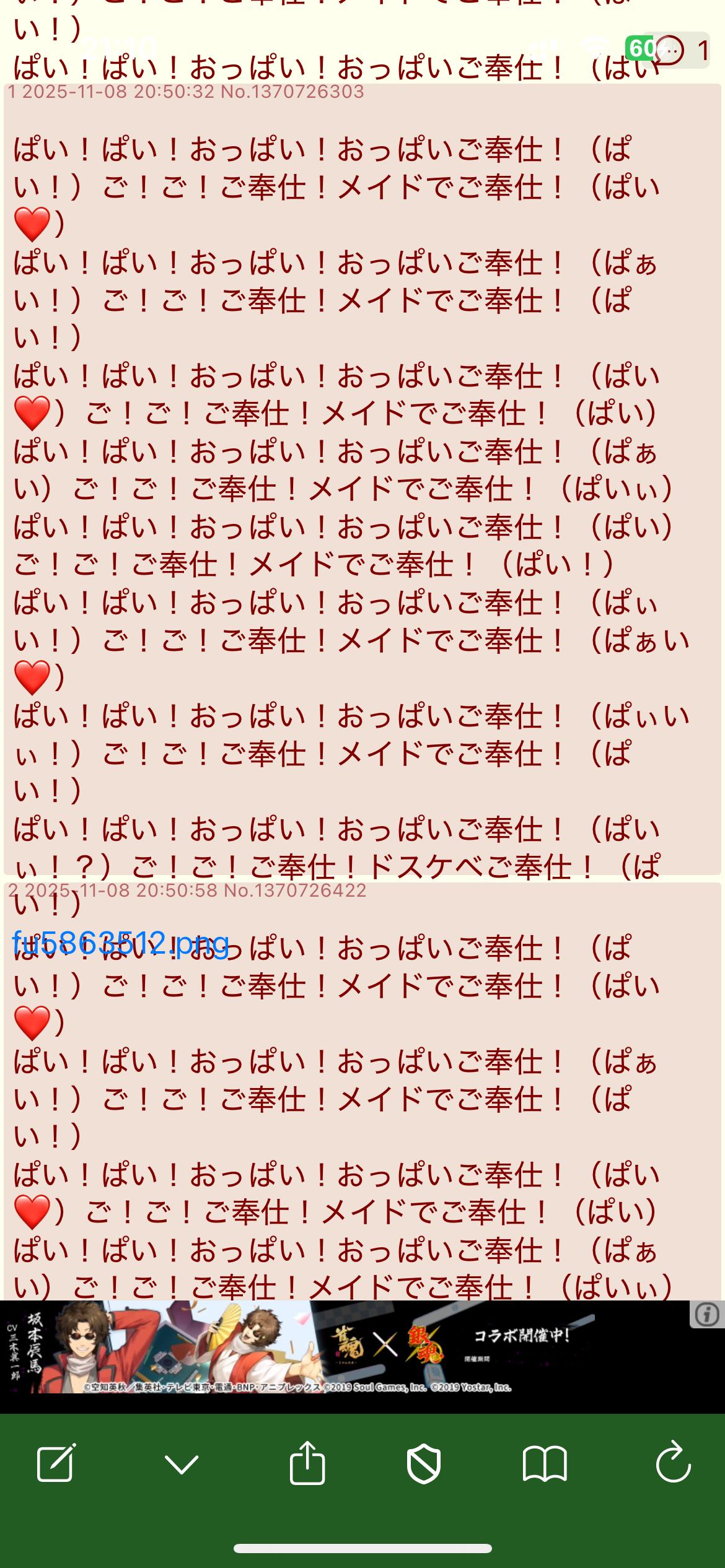Image resolution: width=725 pixels, height=1568 pixels.
Task: Tap the downward chevron in the toolbar
Action: tap(182, 1464)
